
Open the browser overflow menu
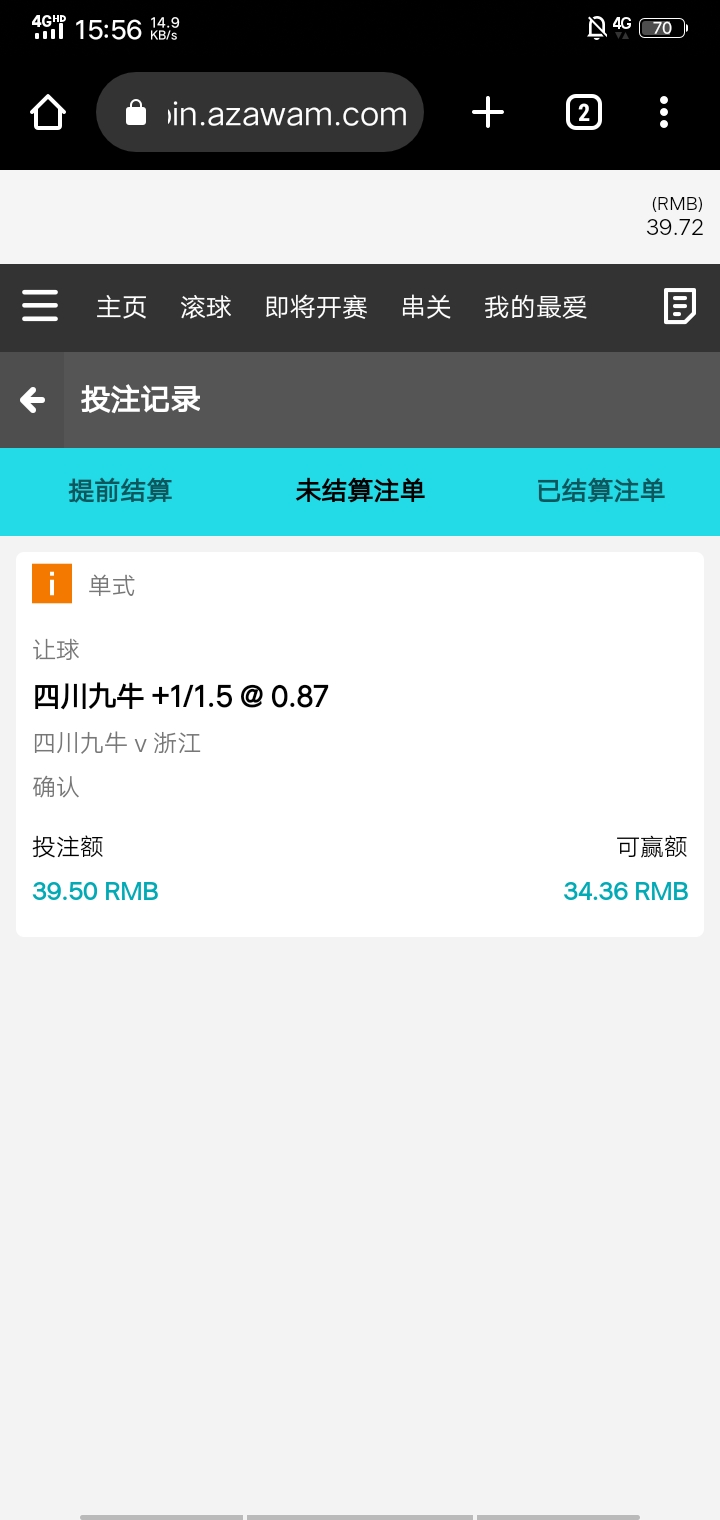pos(664,112)
